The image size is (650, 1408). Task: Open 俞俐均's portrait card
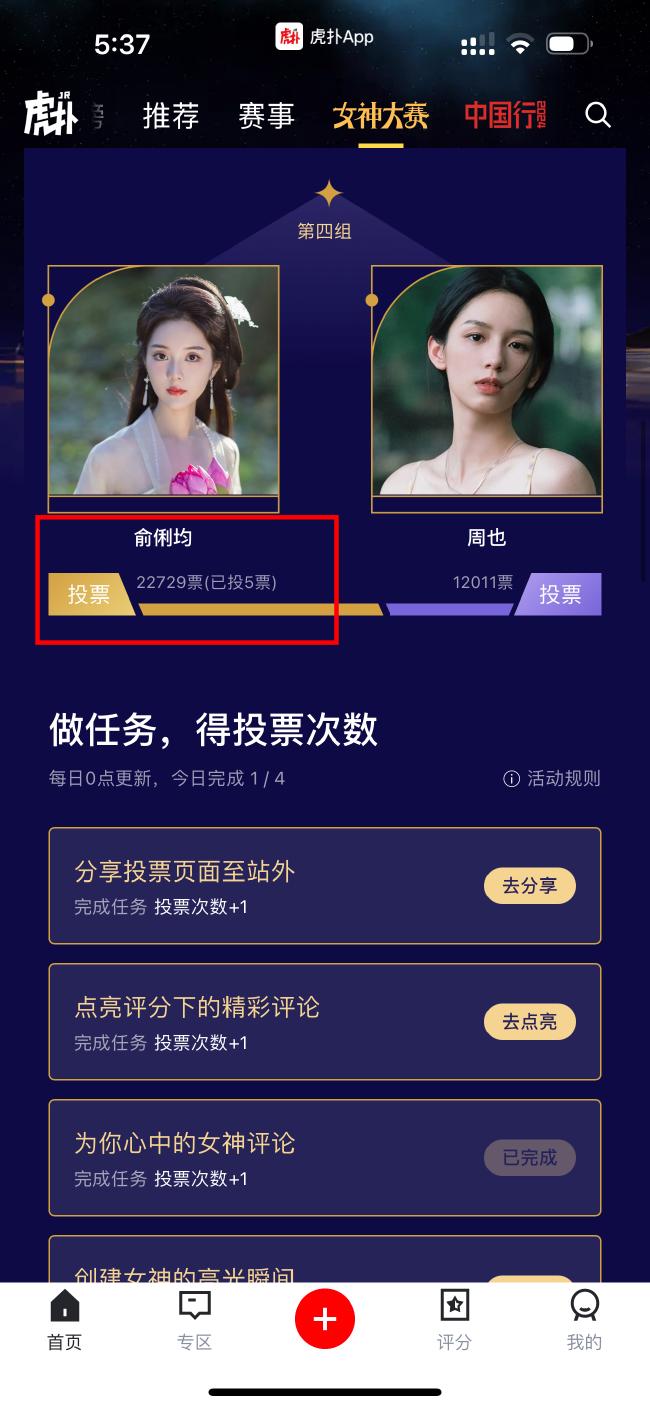coord(163,386)
